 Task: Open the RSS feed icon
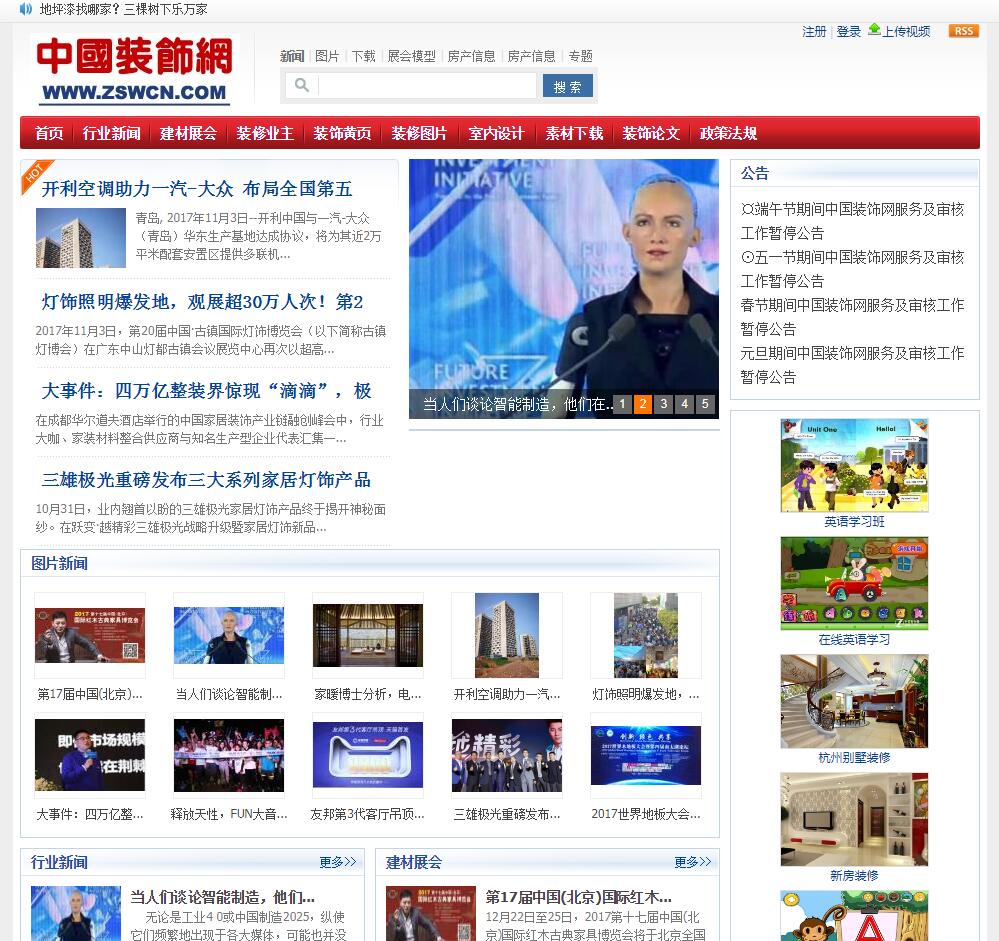(x=963, y=31)
